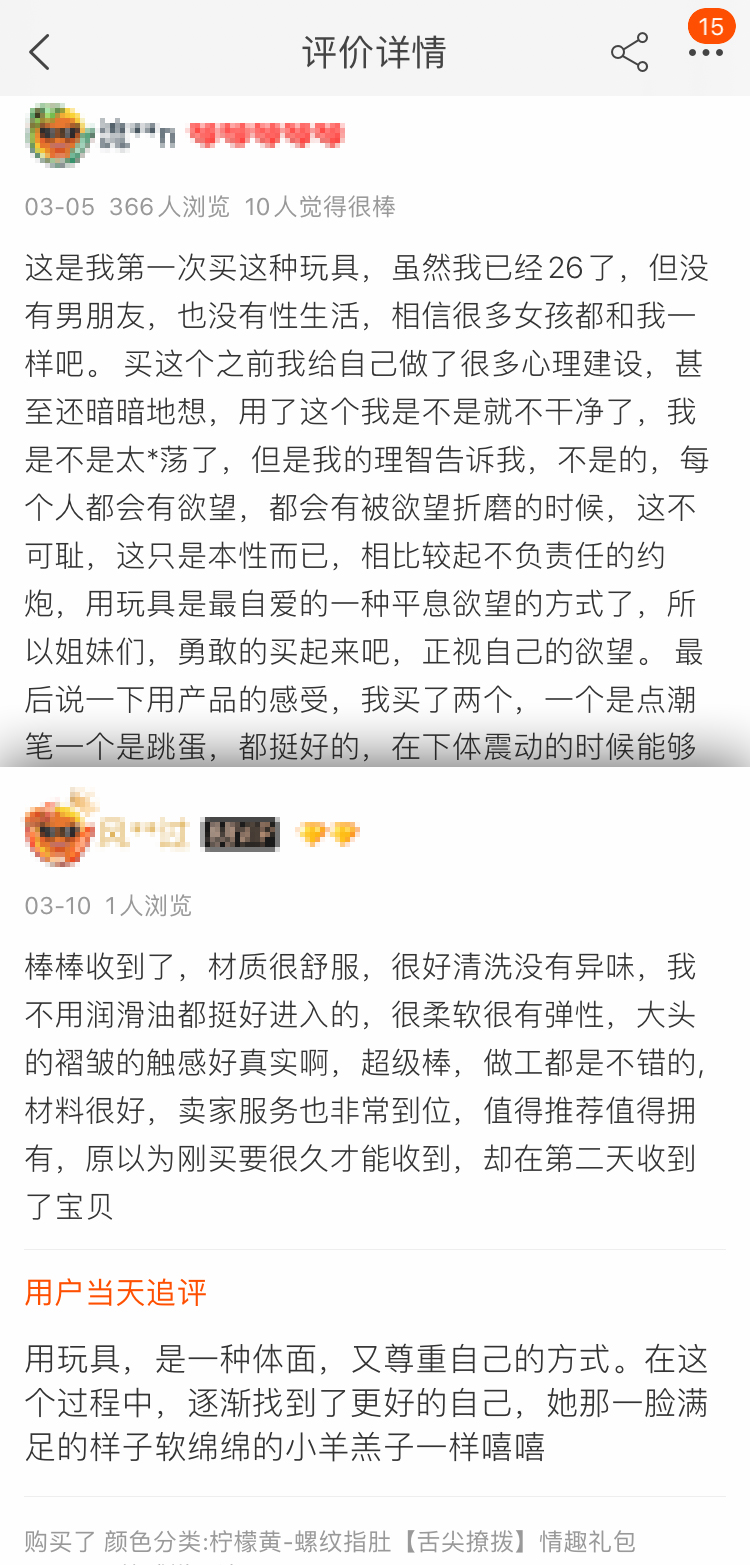This screenshot has width=750, height=1565.
Task: Tap the orange 15 notification badge
Action: (710, 26)
